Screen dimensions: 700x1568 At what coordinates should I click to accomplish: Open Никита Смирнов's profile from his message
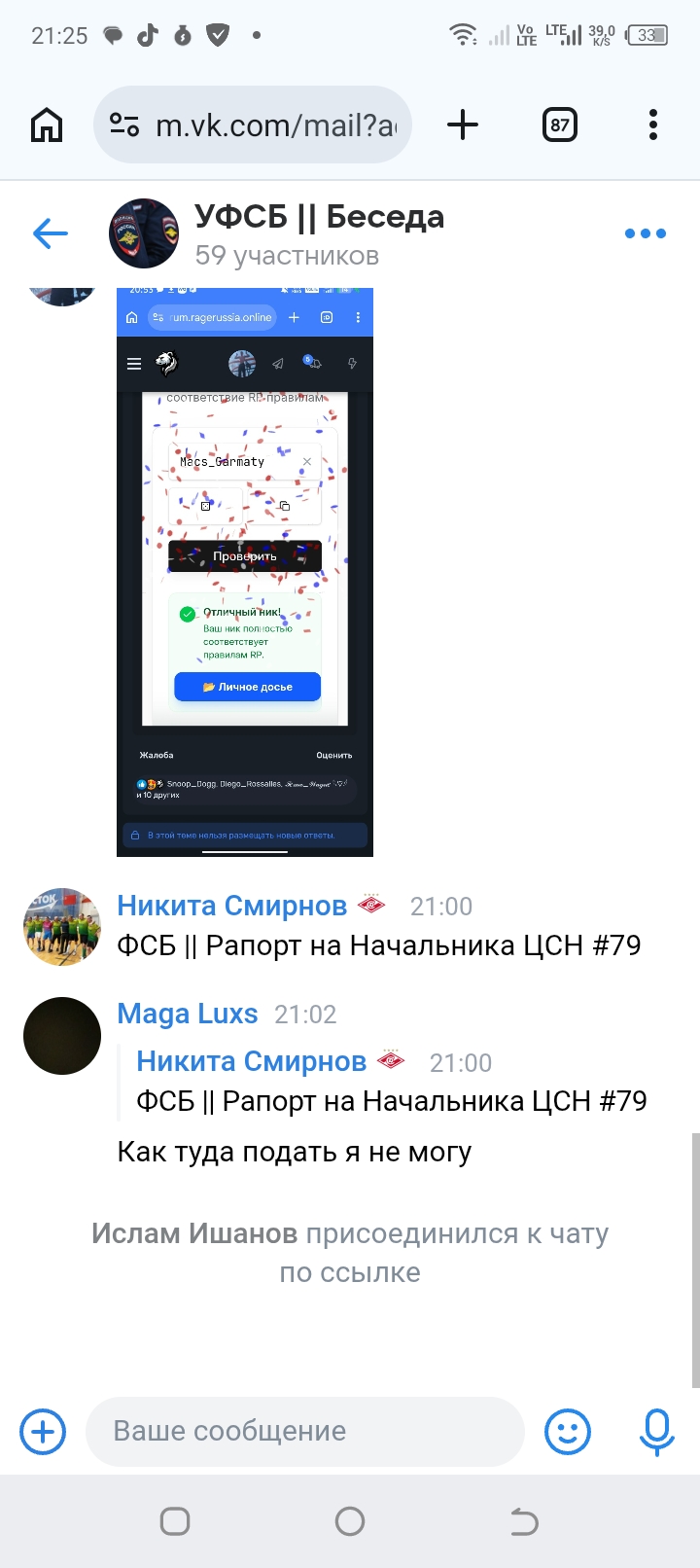231,906
